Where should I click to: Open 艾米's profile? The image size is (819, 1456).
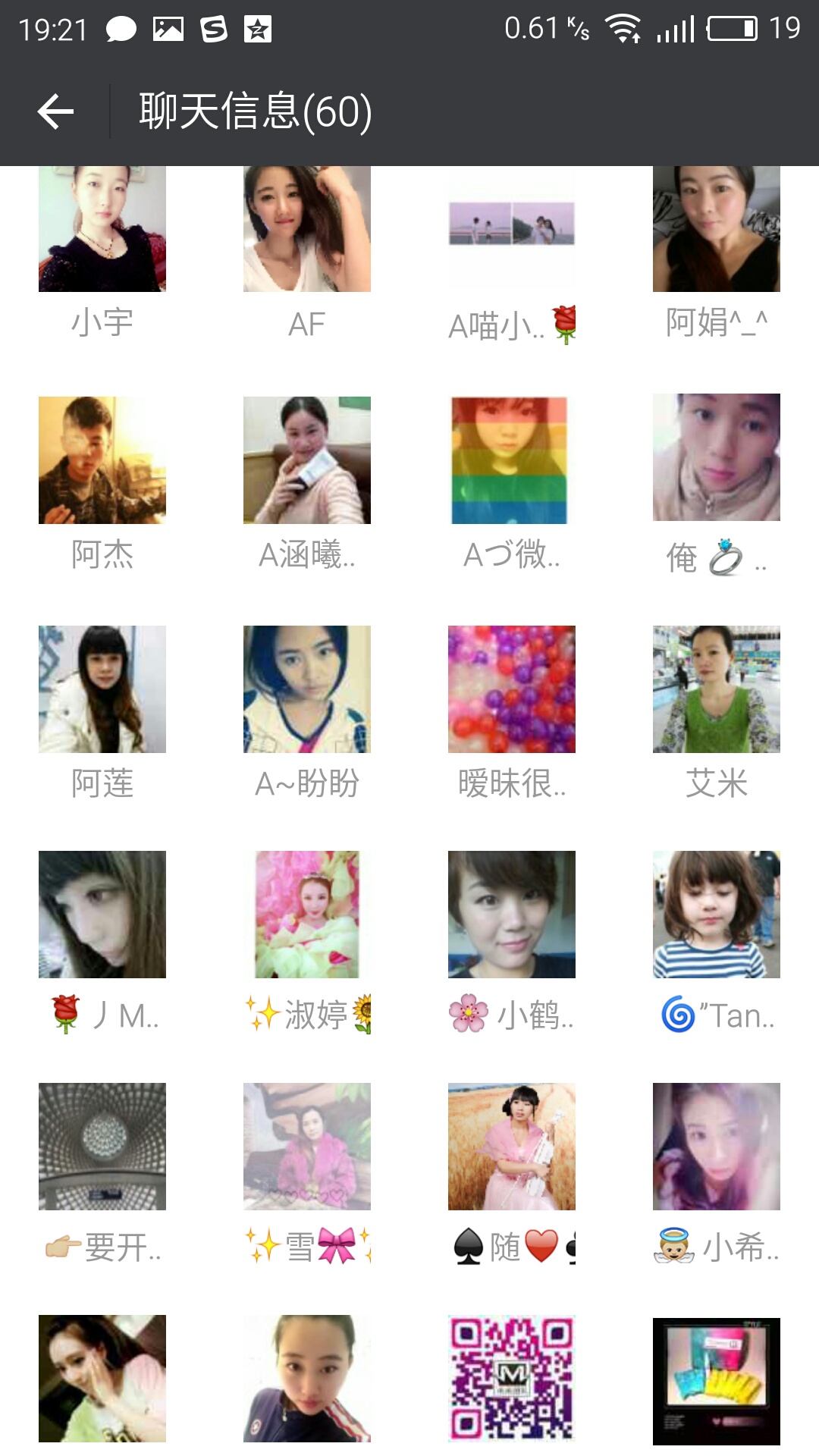[717, 689]
